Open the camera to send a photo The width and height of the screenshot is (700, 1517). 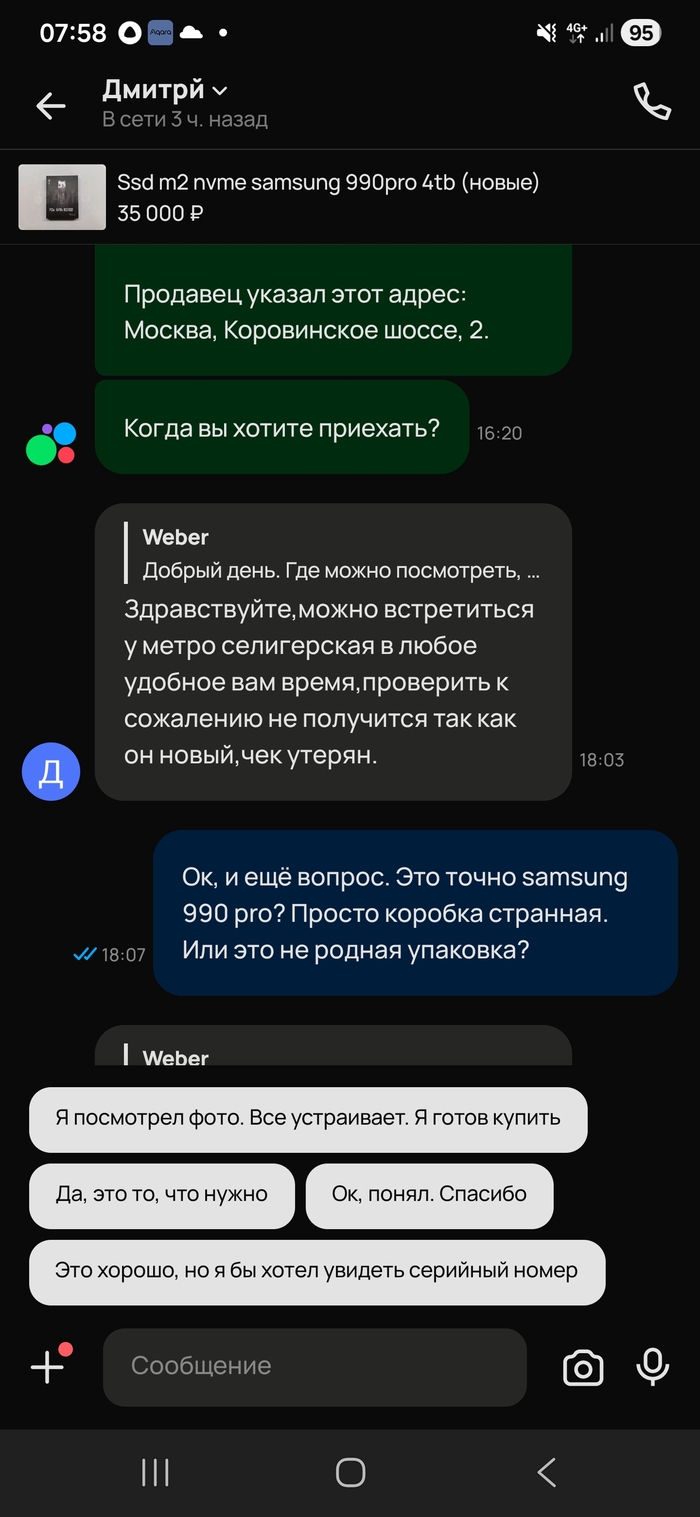[x=582, y=1368]
